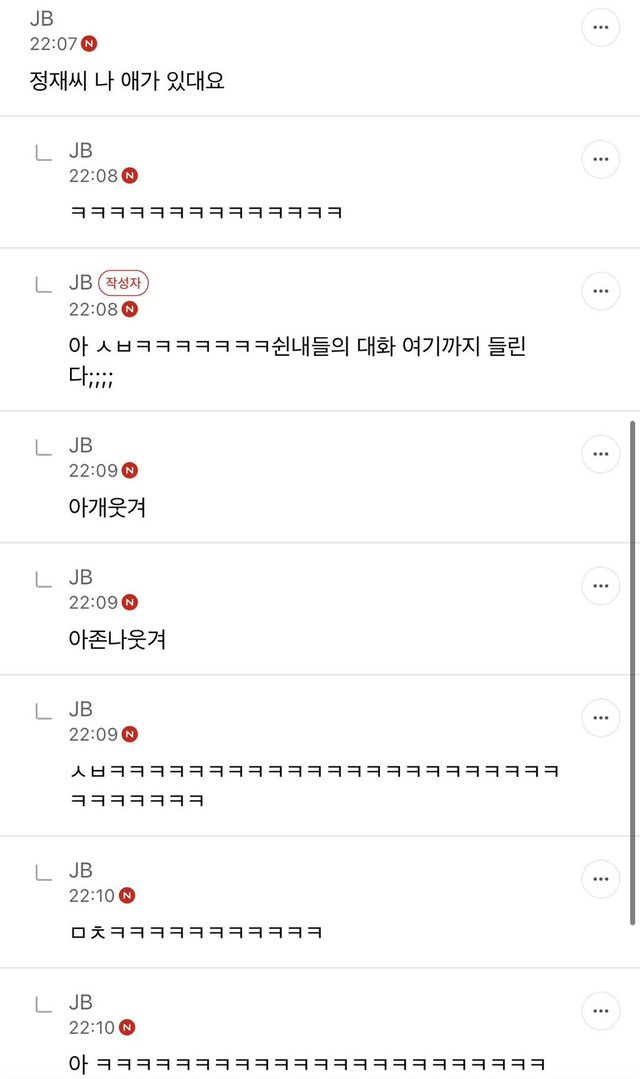Open the more menu on 아존나웃겨 reply
640x1079 pixels.
point(601,586)
